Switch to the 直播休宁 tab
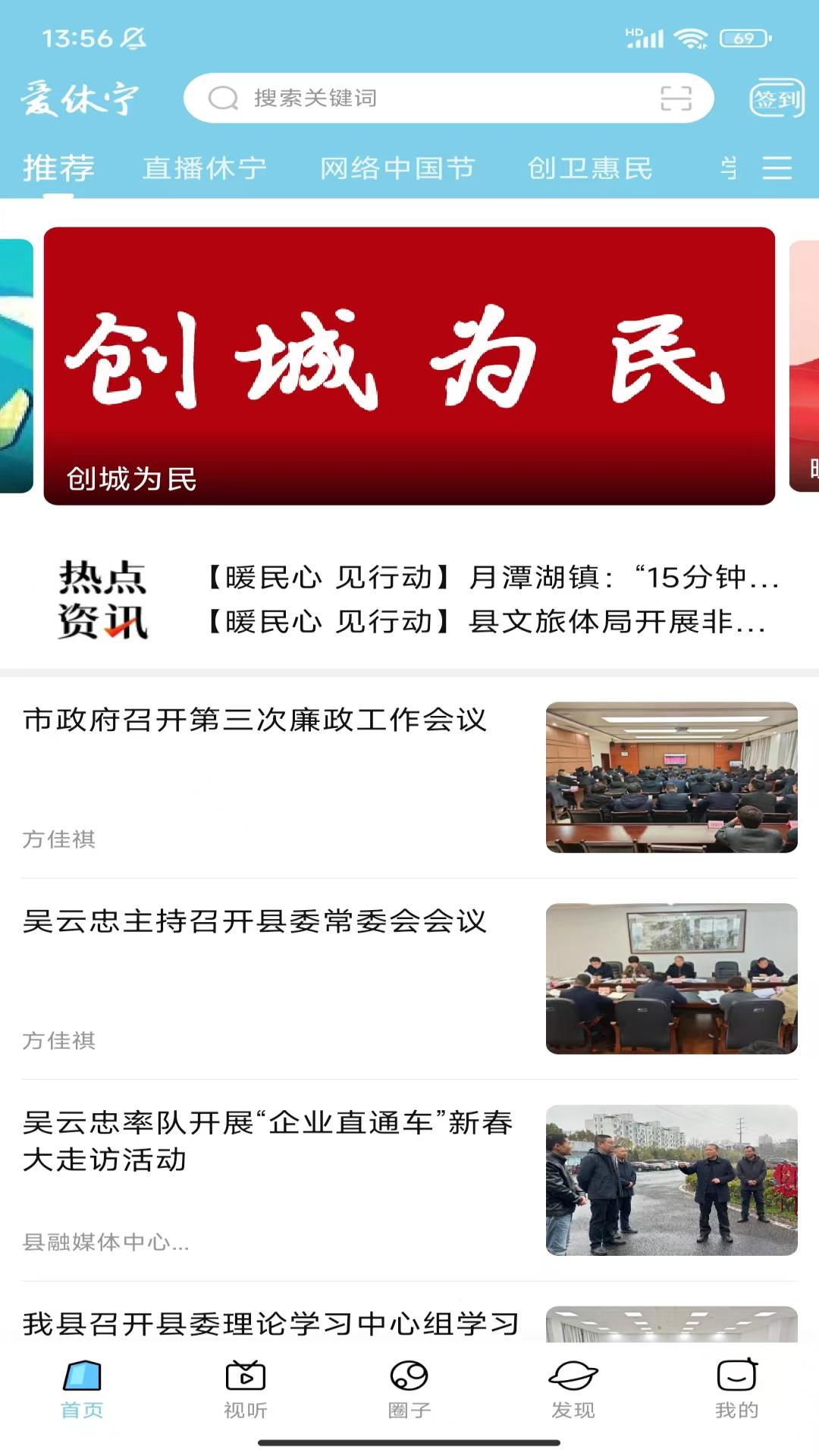This screenshot has width=819, height=1456. point(205,169)
